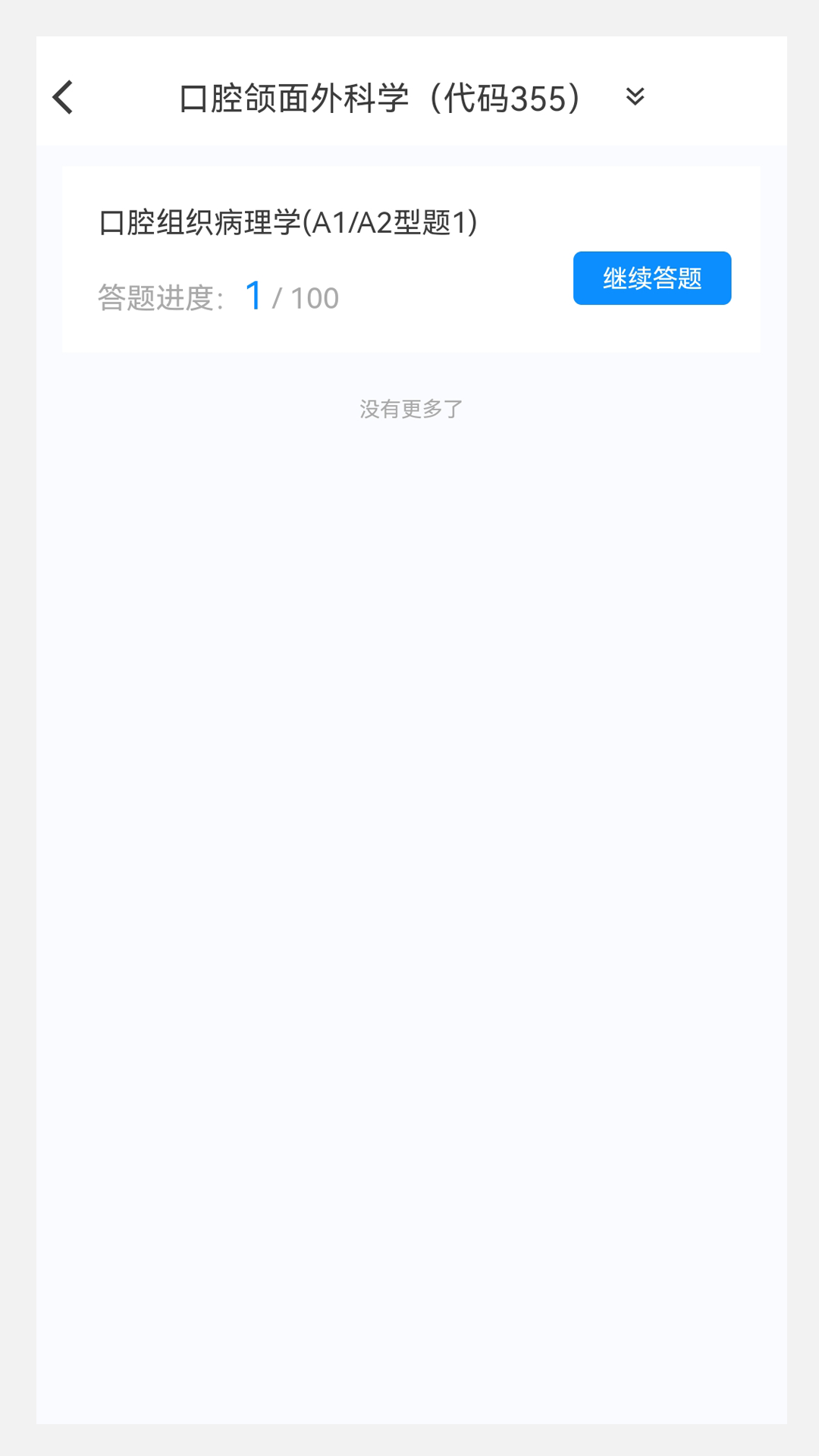
Task: Select the navigation back icon in header
Action: click(x=63, y=98)
